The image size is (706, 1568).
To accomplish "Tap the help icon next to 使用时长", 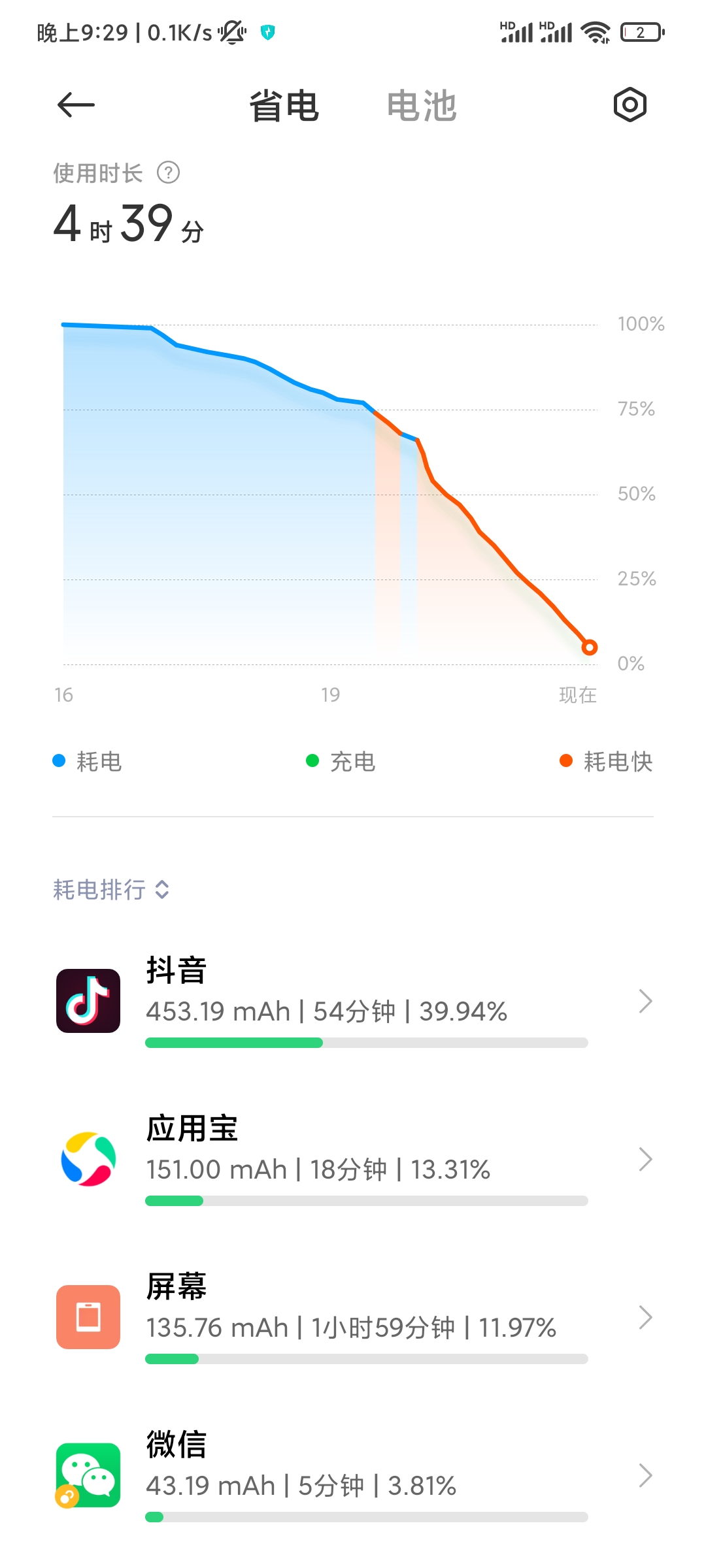I will pyautogui.click(x=169, y=173).
